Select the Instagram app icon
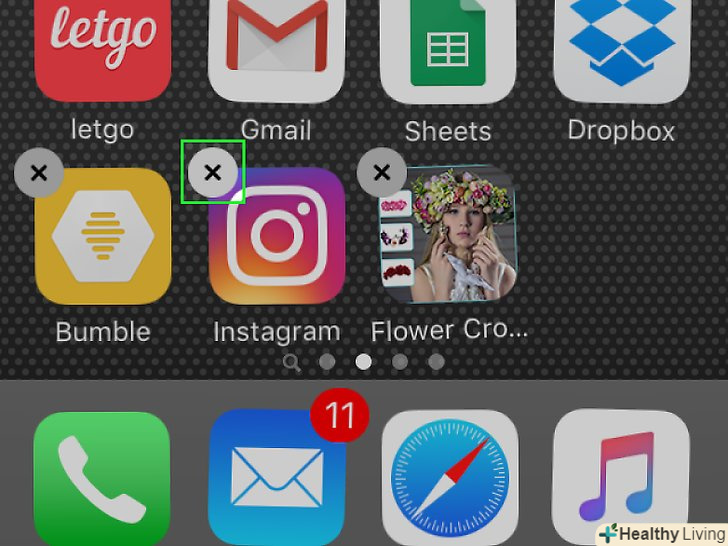The image size is (728, 546). pos(277,237)
